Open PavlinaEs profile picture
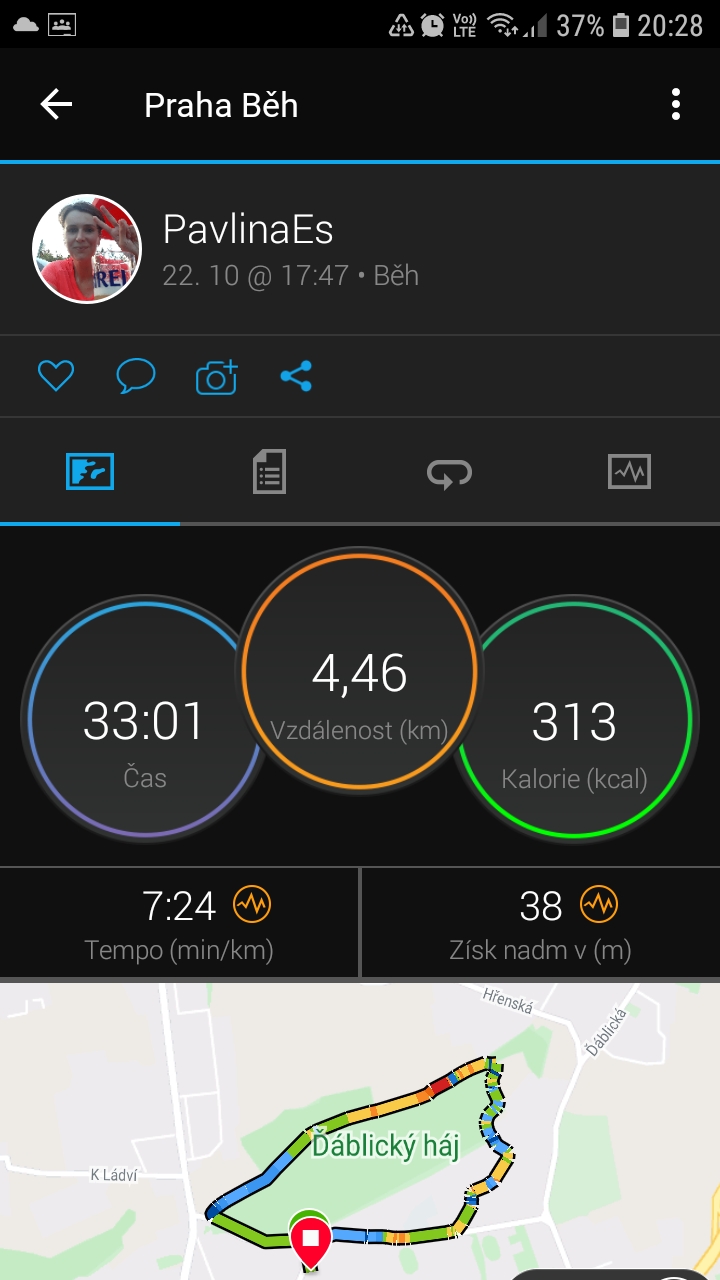The width and height of the screenshot is (720, 1280). pos(87,248)
